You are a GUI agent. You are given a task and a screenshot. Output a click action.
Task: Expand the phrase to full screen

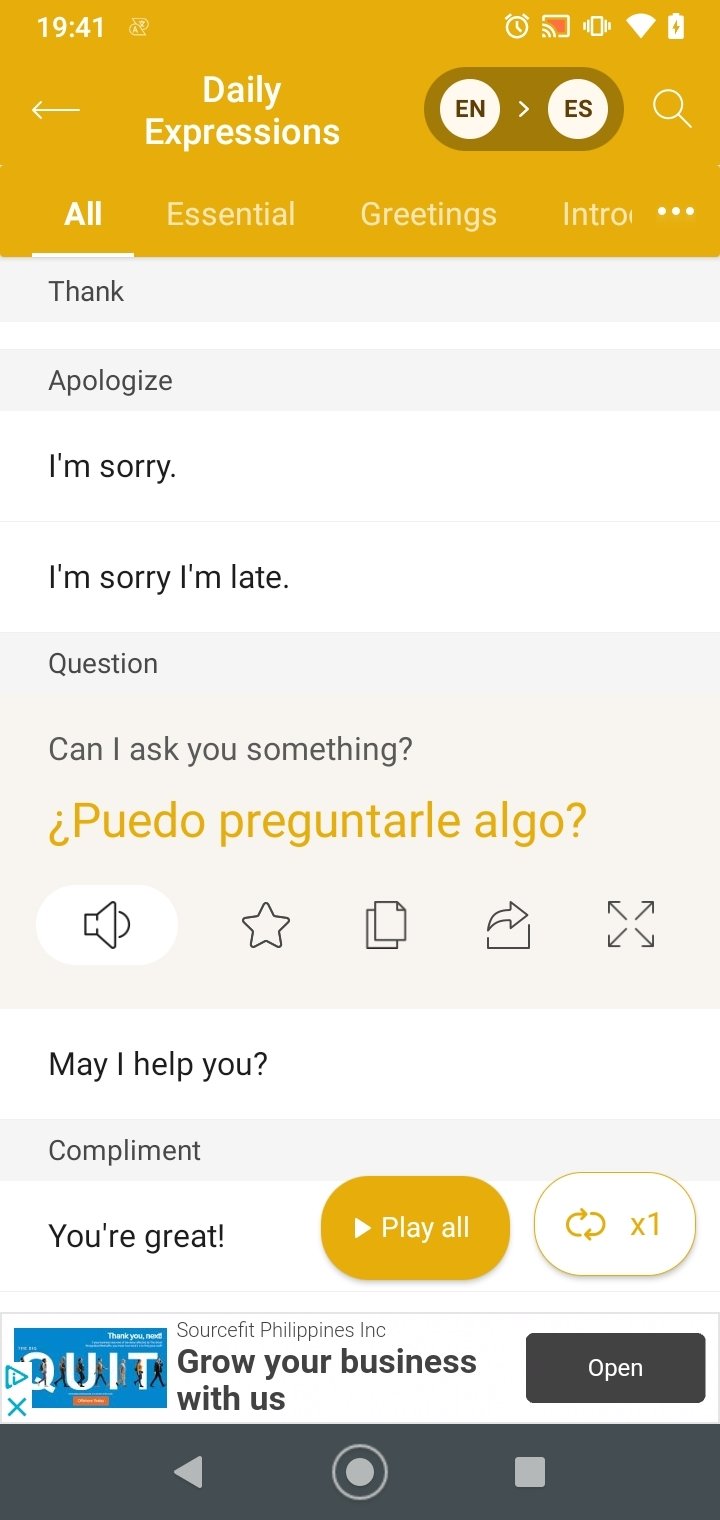tap(631, 925)
